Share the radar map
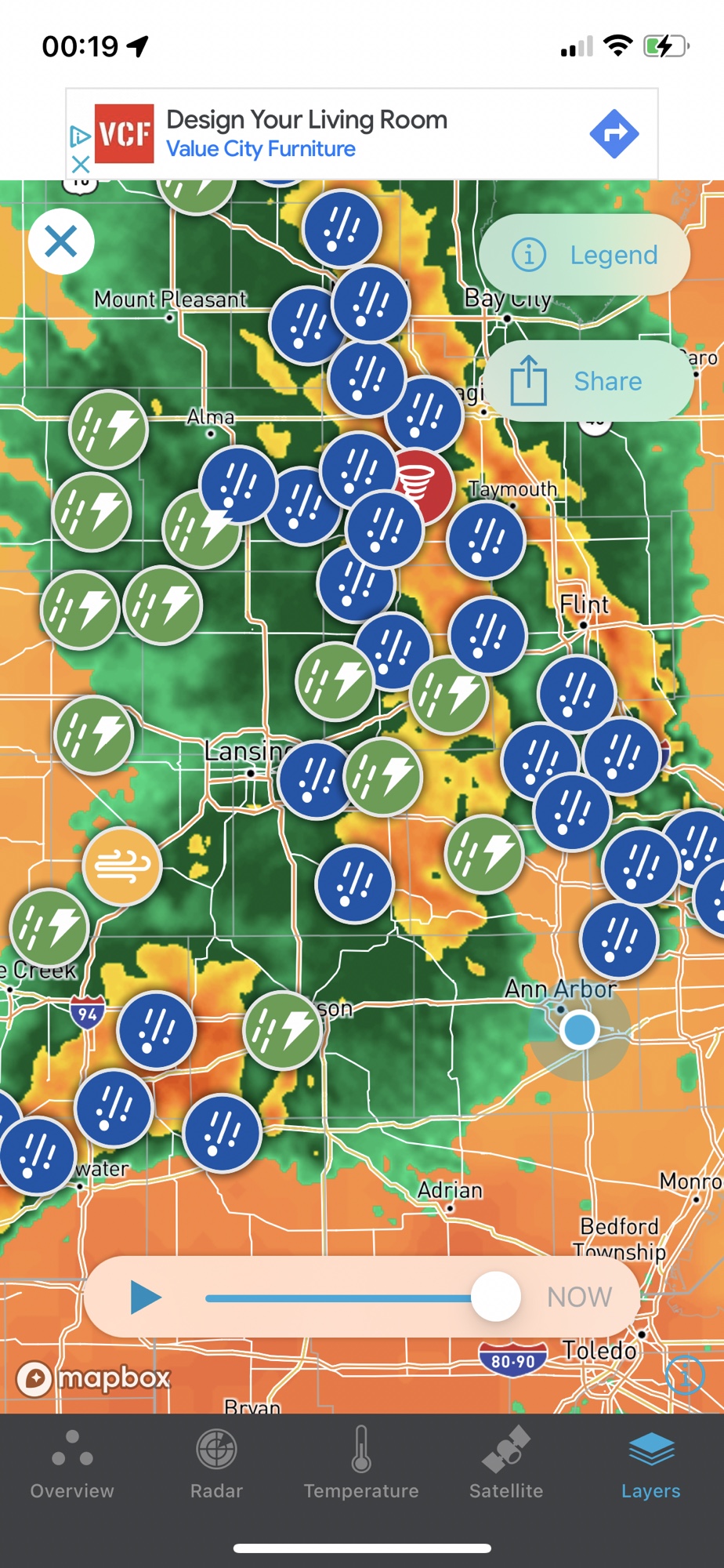 [588, 381]
